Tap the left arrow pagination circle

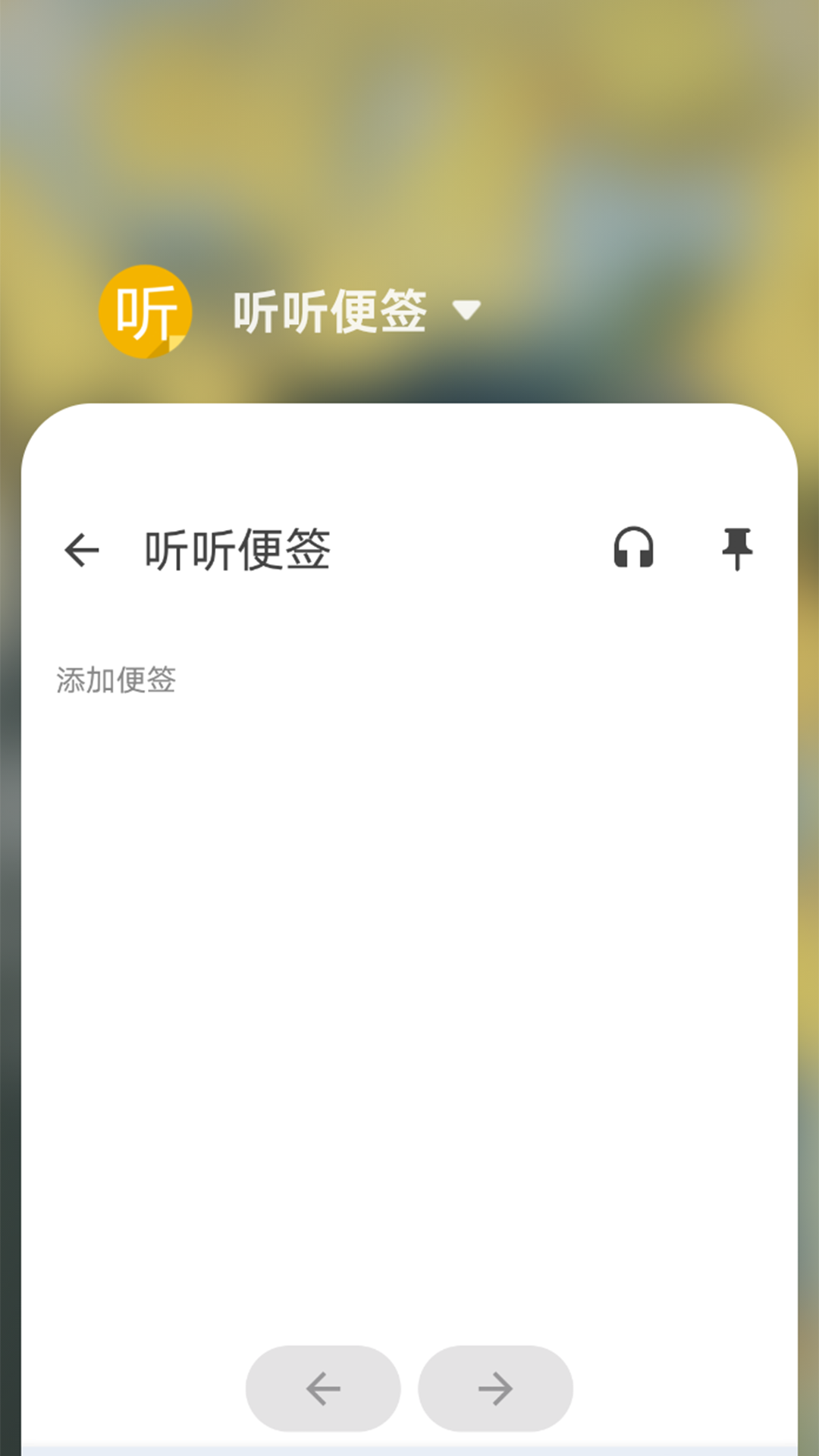322,1388
